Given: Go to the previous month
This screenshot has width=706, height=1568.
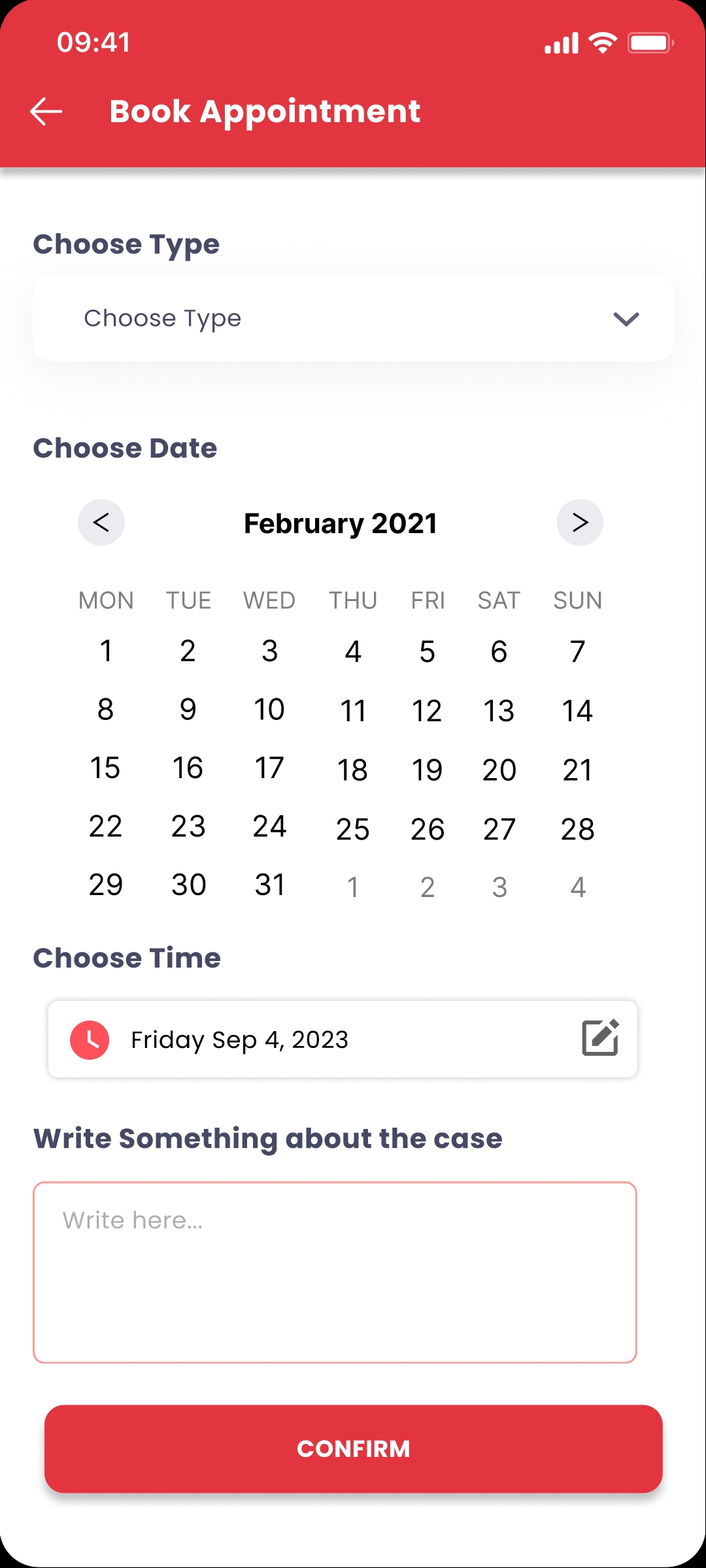Looking at the screenshot, I should (101, 522).
